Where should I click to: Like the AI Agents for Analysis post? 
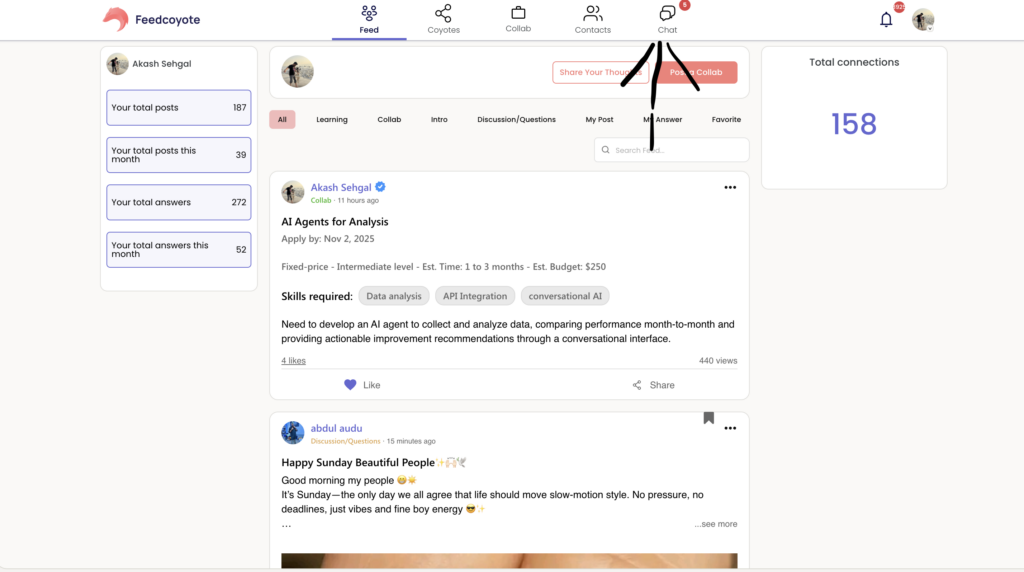point(362,385)
